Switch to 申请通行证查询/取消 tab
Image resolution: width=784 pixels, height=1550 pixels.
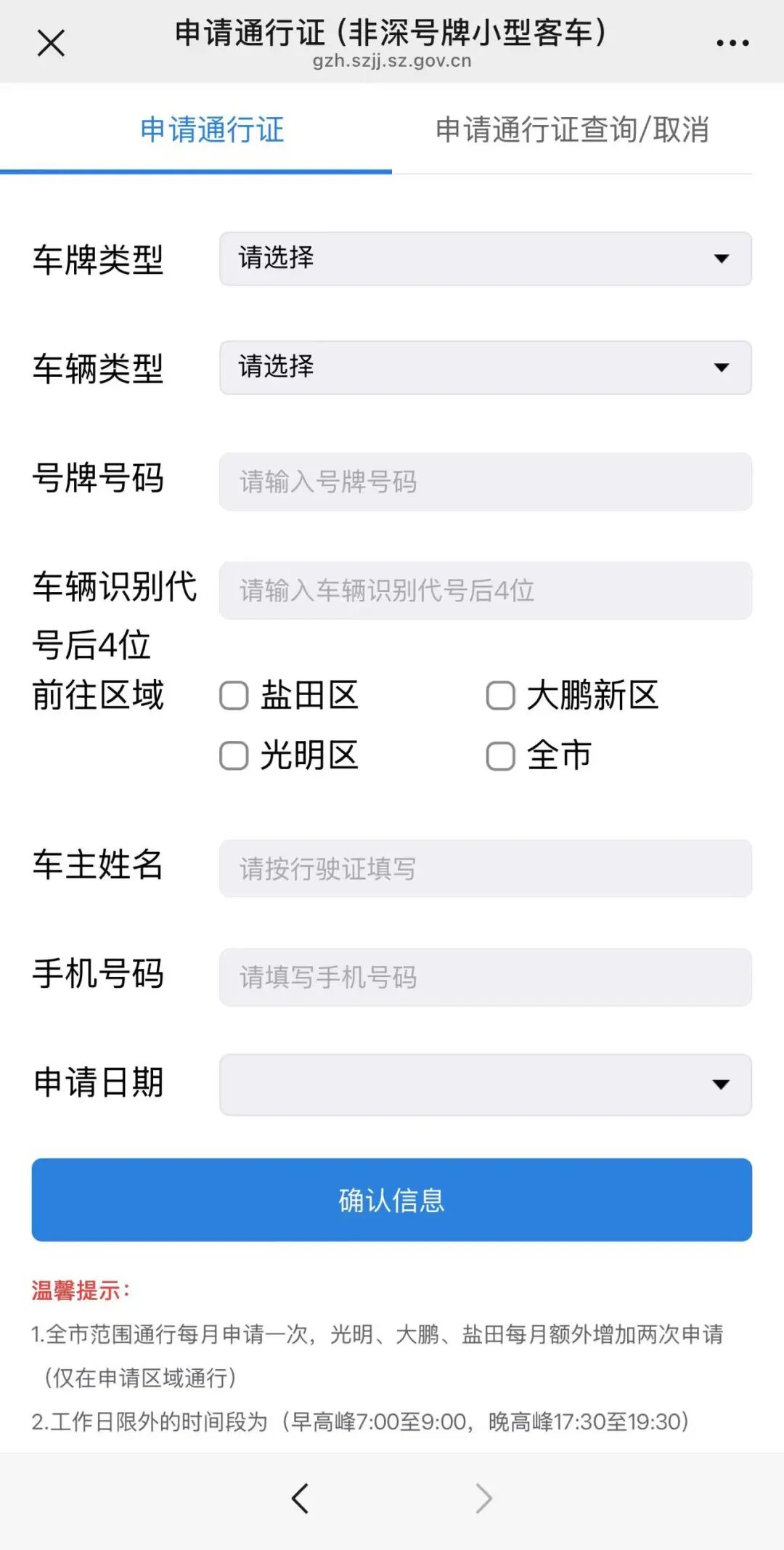coord(572,130)
